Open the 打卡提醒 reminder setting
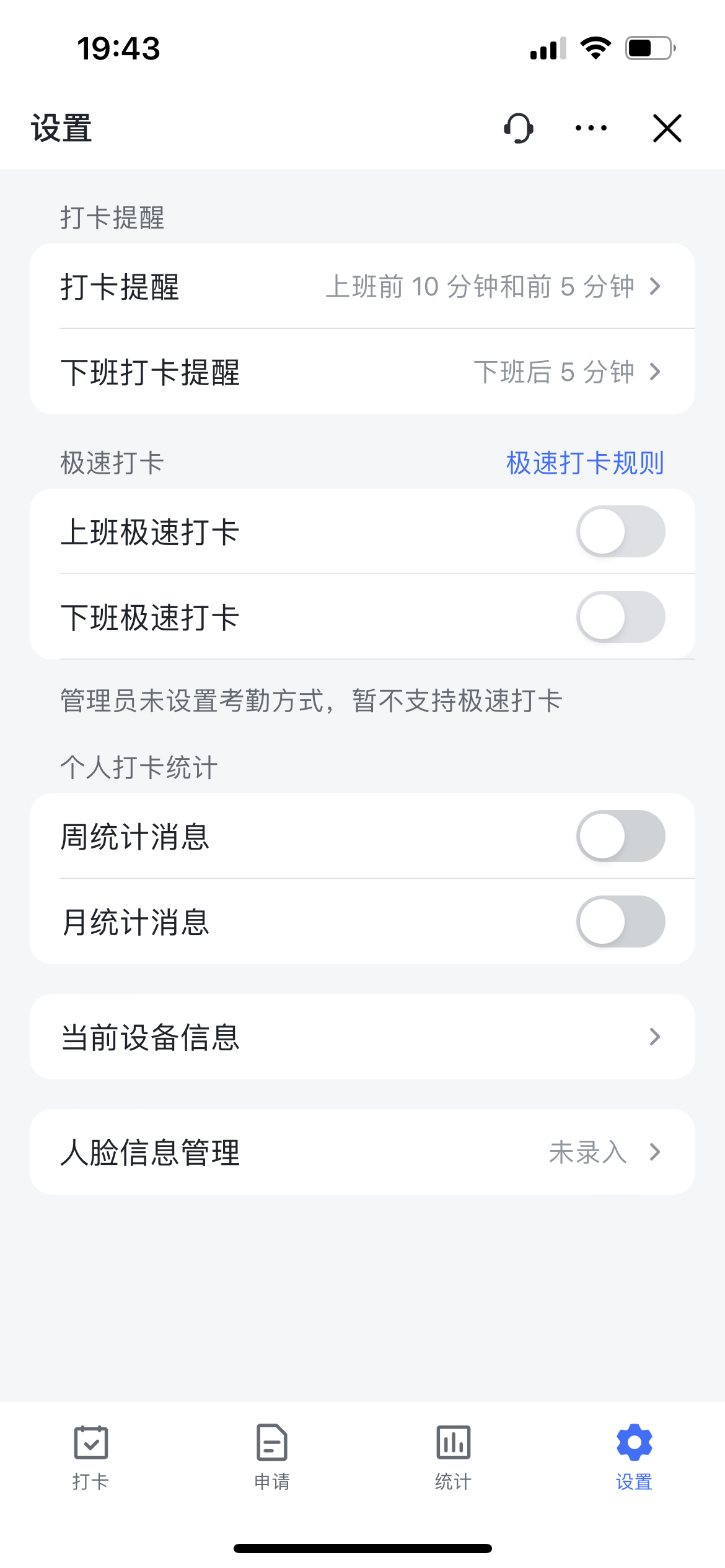 [x=362, y=286]
